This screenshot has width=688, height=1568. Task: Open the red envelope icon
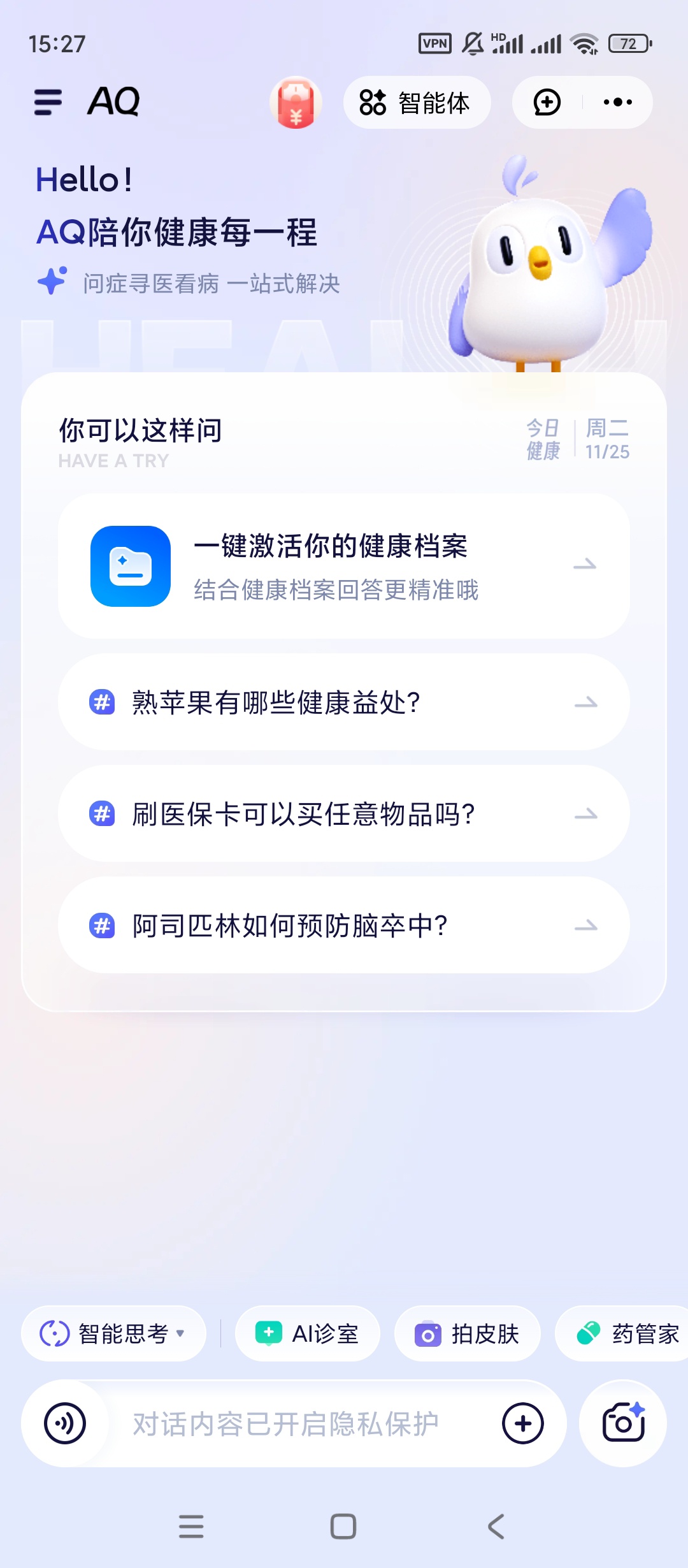[296, 103]
